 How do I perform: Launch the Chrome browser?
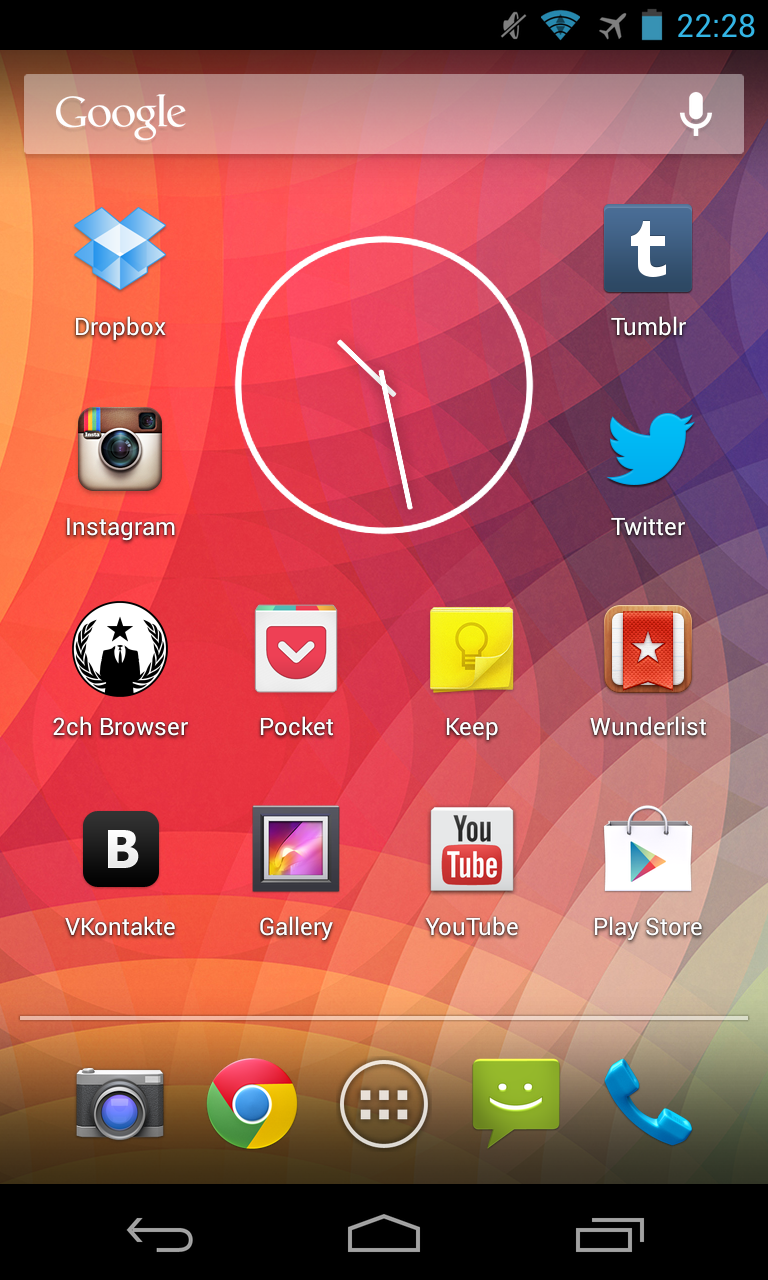(252, 1103)
